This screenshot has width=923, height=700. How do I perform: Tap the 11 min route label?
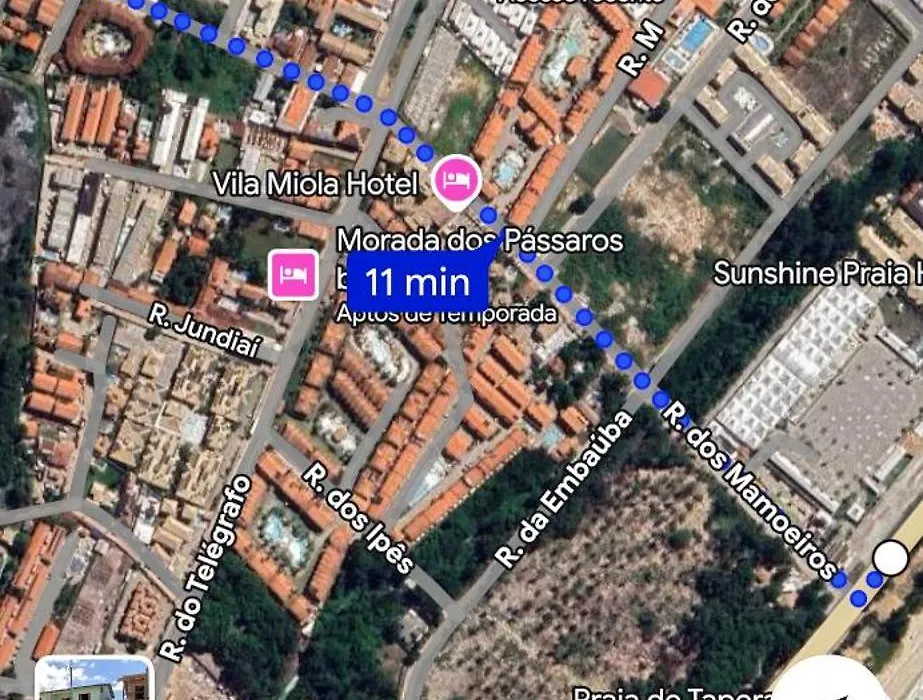[x=417, y=282]
